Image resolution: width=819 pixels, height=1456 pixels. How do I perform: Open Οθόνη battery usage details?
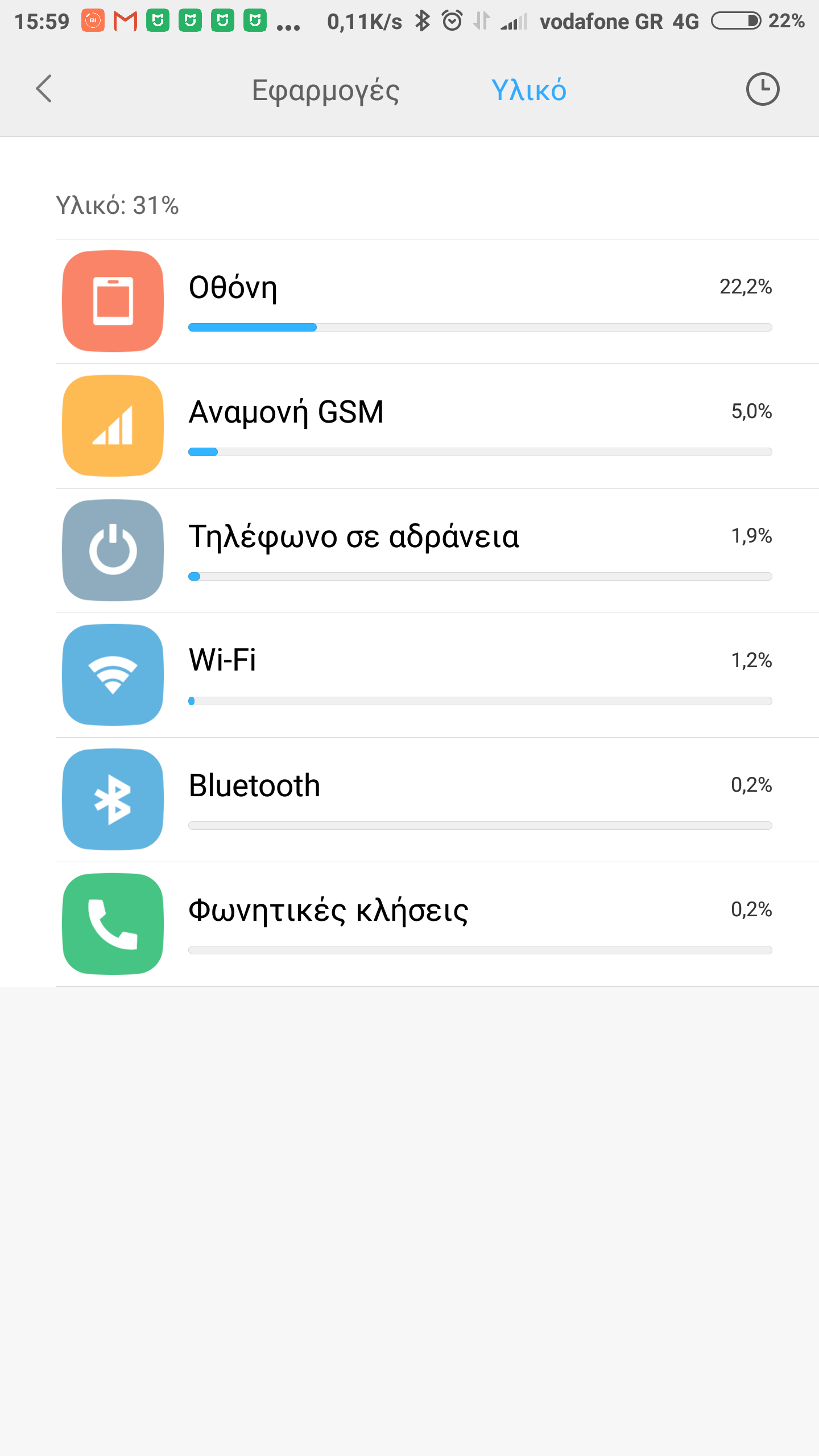tap(437, 301)
